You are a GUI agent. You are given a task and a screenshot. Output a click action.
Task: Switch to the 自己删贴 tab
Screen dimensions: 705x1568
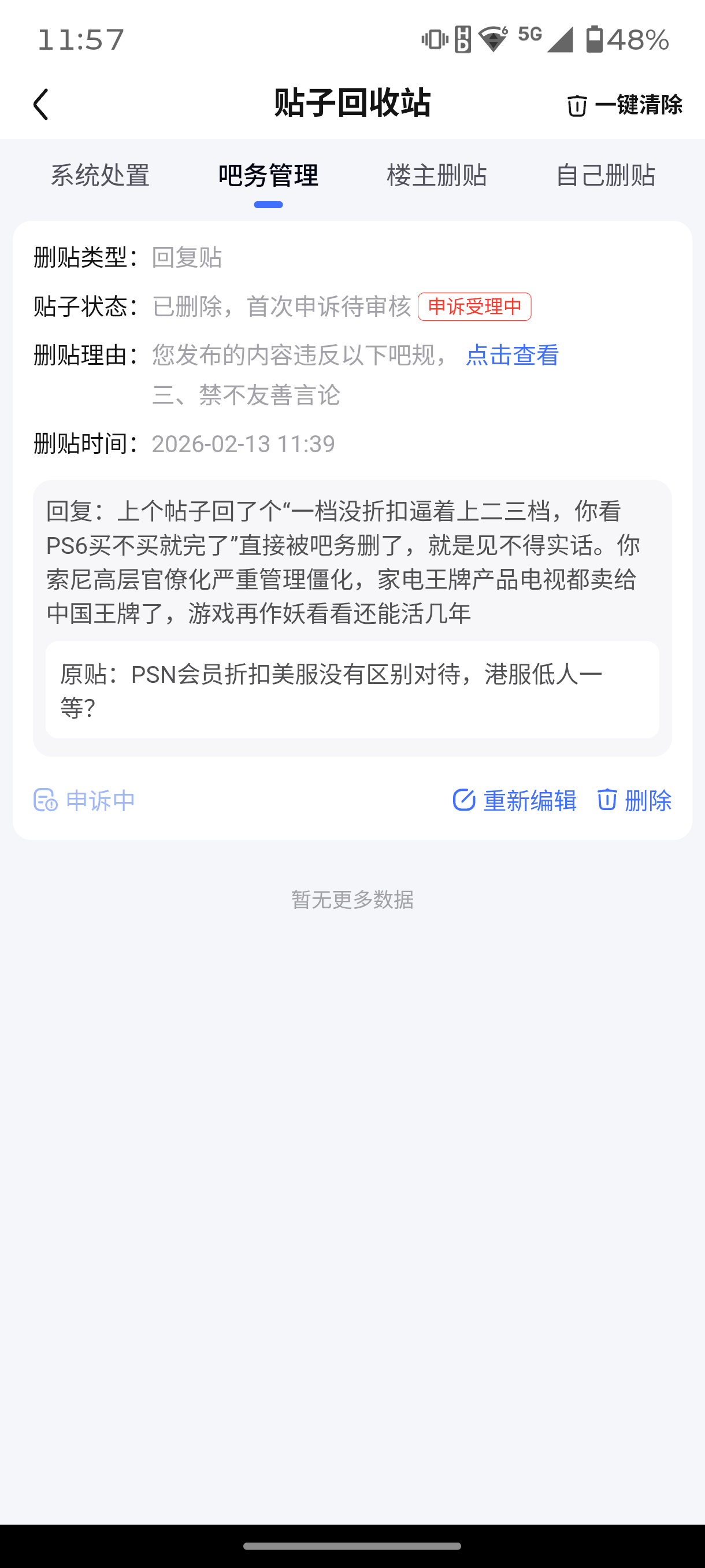[x=605, y=175]
